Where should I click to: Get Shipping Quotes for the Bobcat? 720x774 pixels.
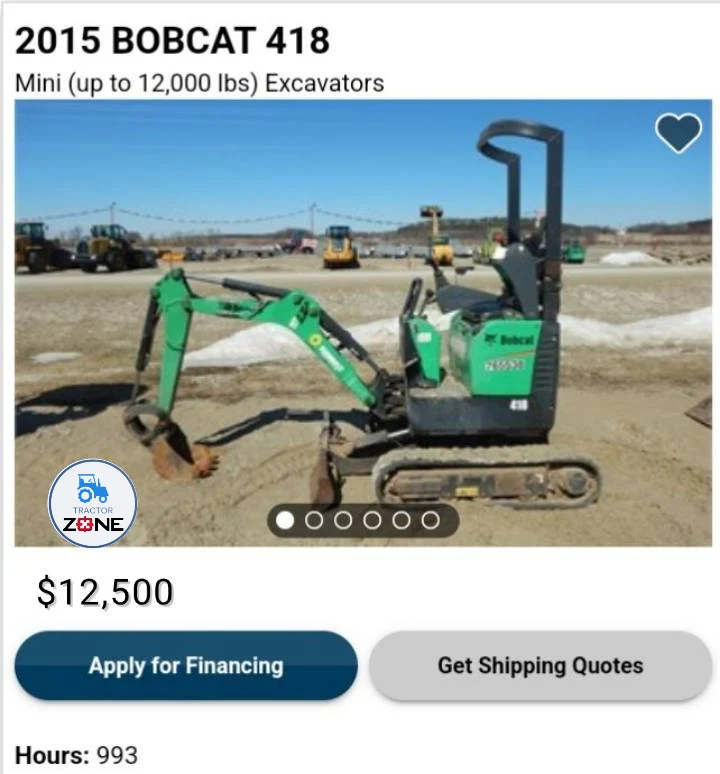pos(540,666)
